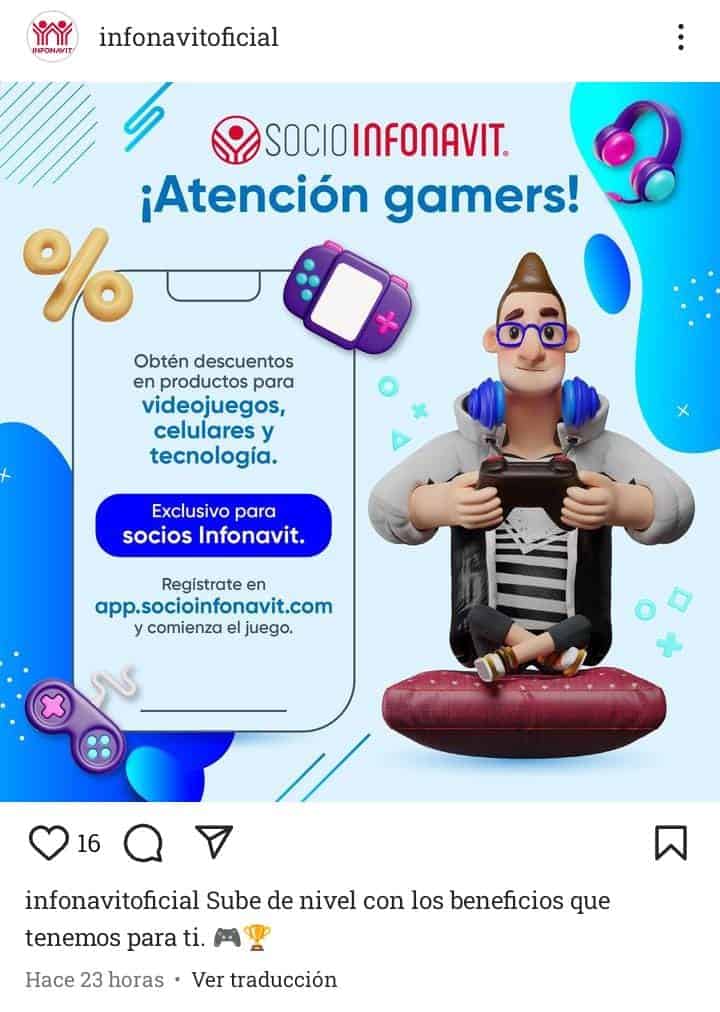Image resolution: width=720 pixels, height=1012 pixels.
Task: Open the infonavitoficial username in the header
Action: point(188,38)
